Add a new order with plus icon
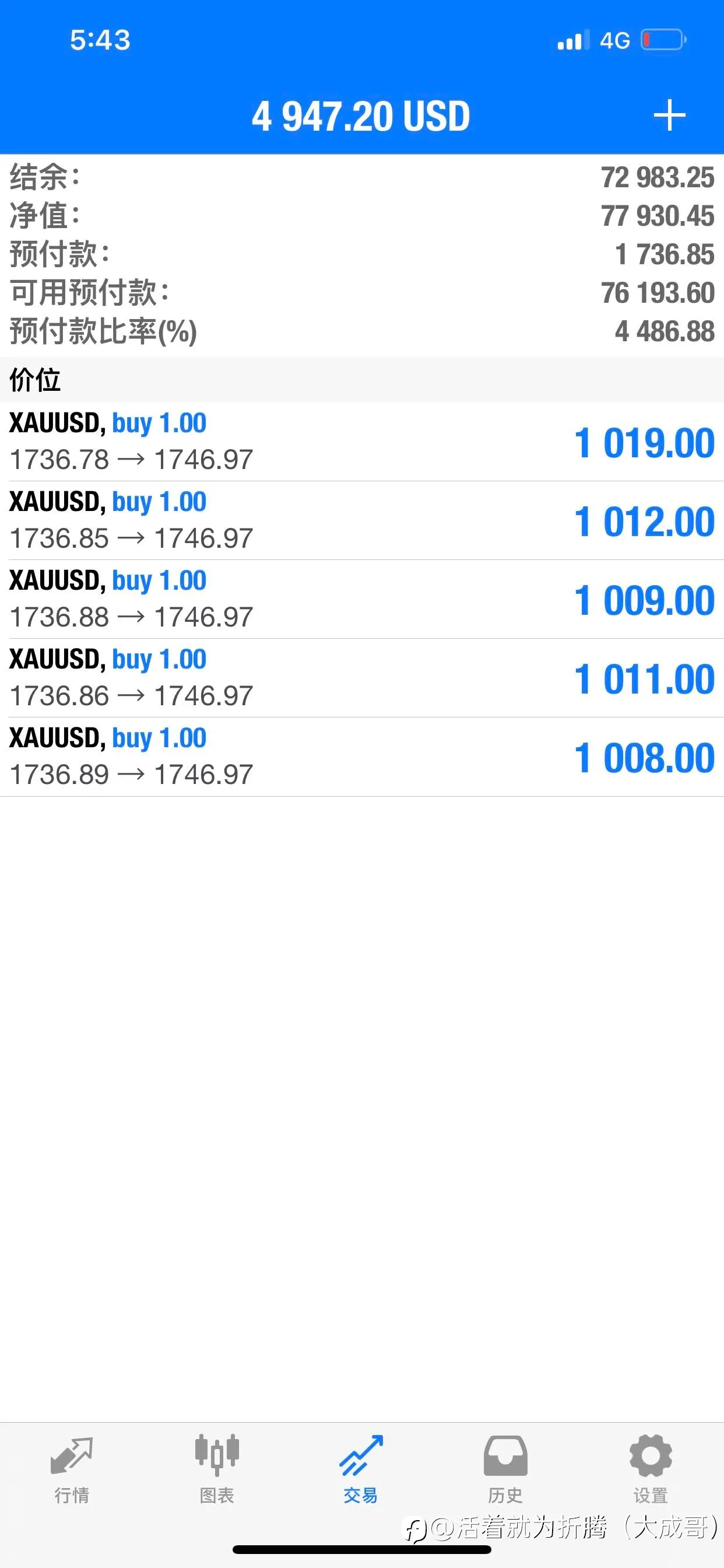The height and width of the screenshot is (1568, 724). click(x=669, y=115)
